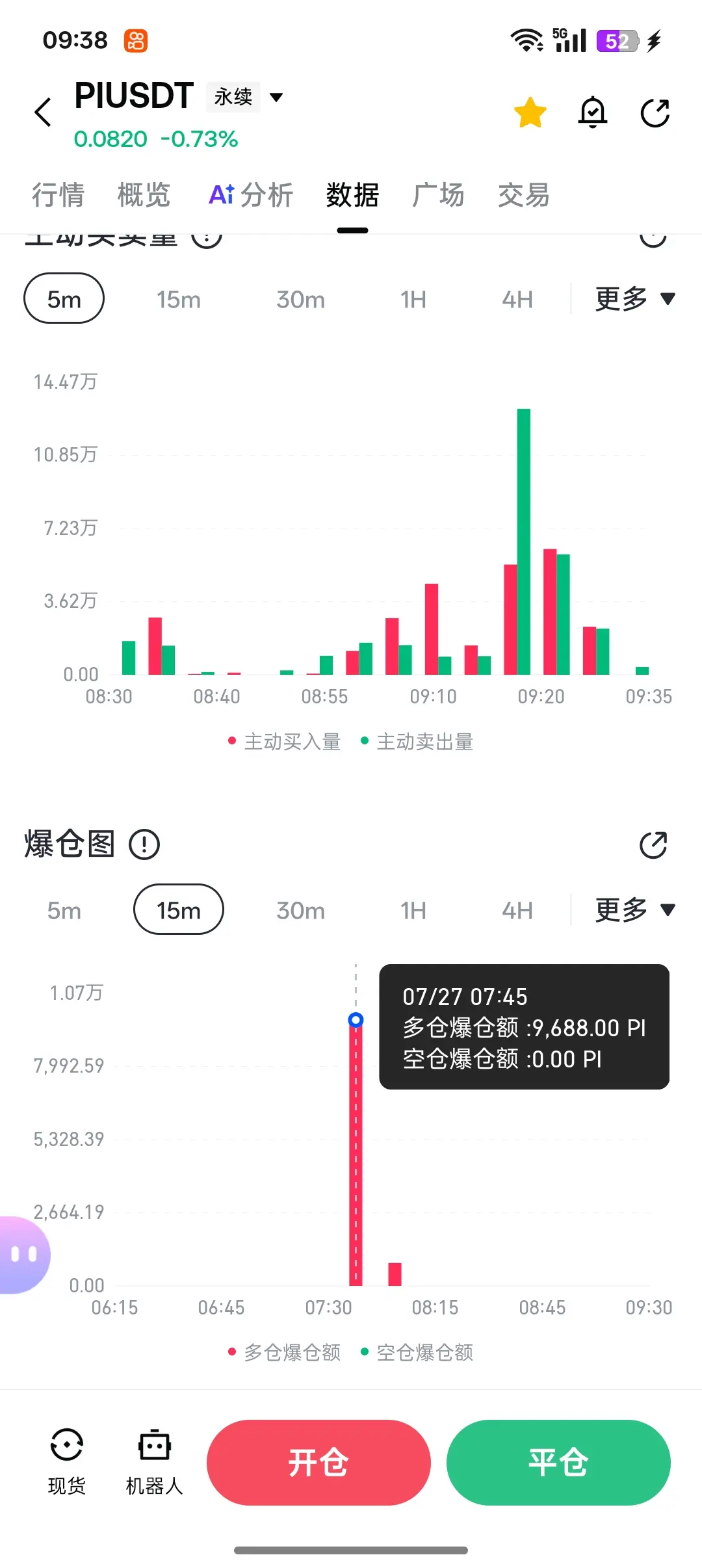Tap the red 开仓 button

coord(318,1463)
